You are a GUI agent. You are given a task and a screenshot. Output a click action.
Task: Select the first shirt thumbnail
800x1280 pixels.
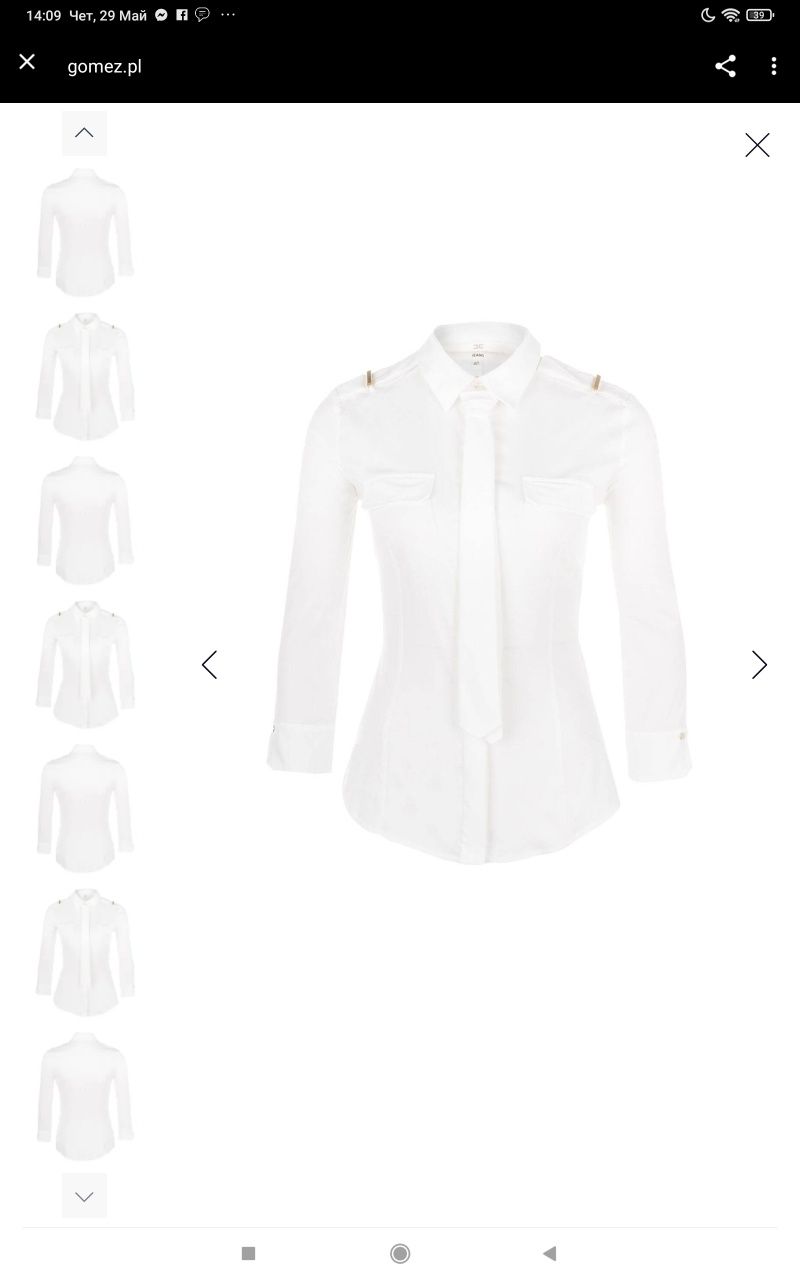pyautogui.click(x=85, y=232)
